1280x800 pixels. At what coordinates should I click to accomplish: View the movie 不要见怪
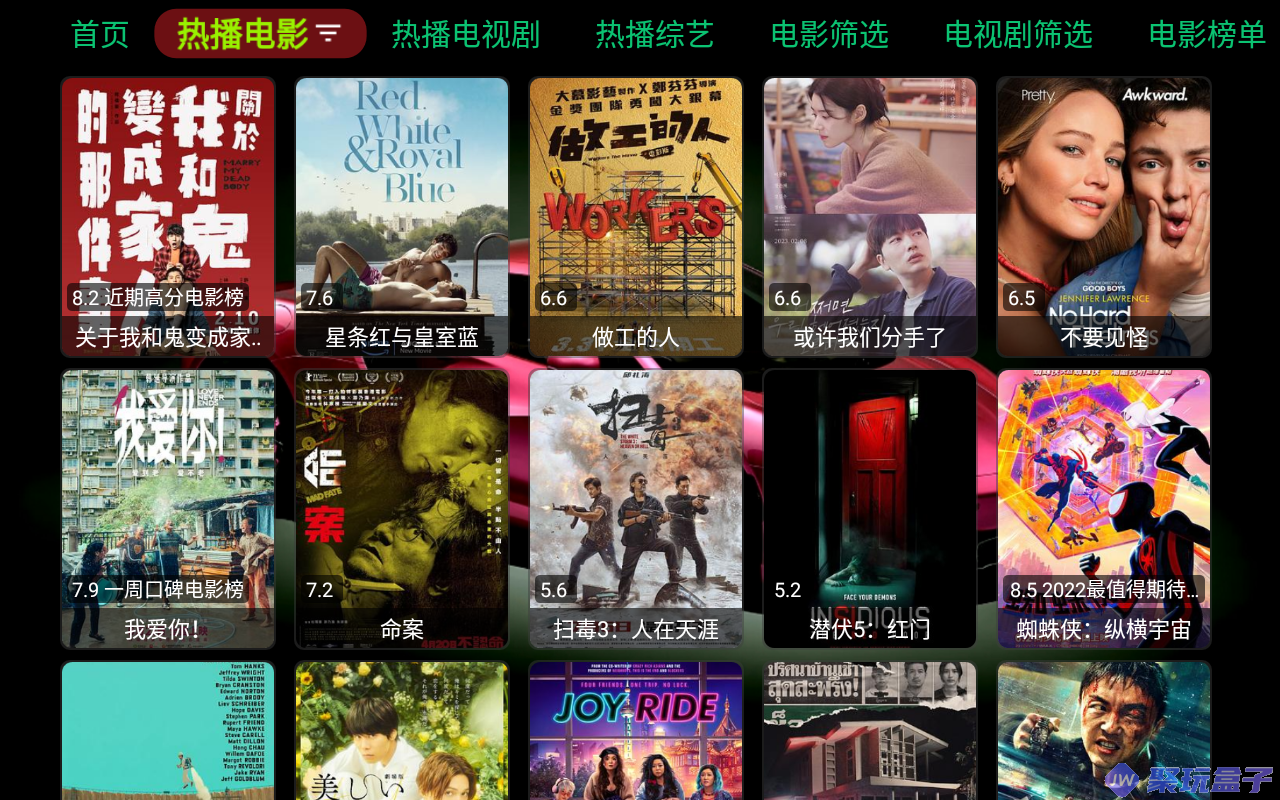click(x=1104, y=216)
